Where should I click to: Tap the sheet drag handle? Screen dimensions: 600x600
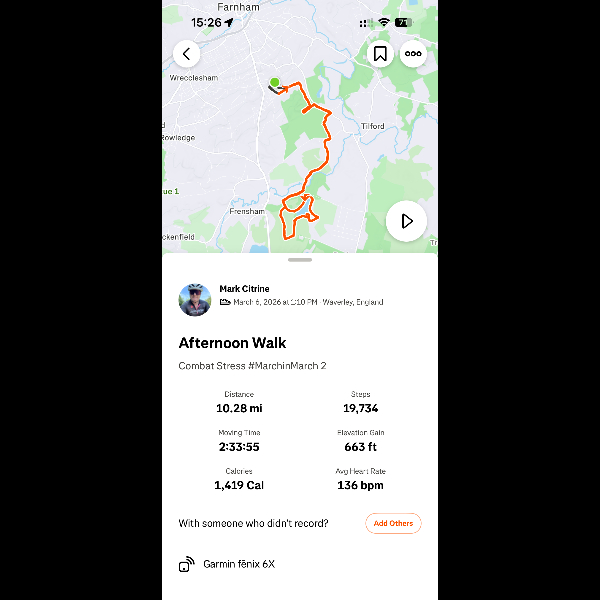tap(300, 260)
